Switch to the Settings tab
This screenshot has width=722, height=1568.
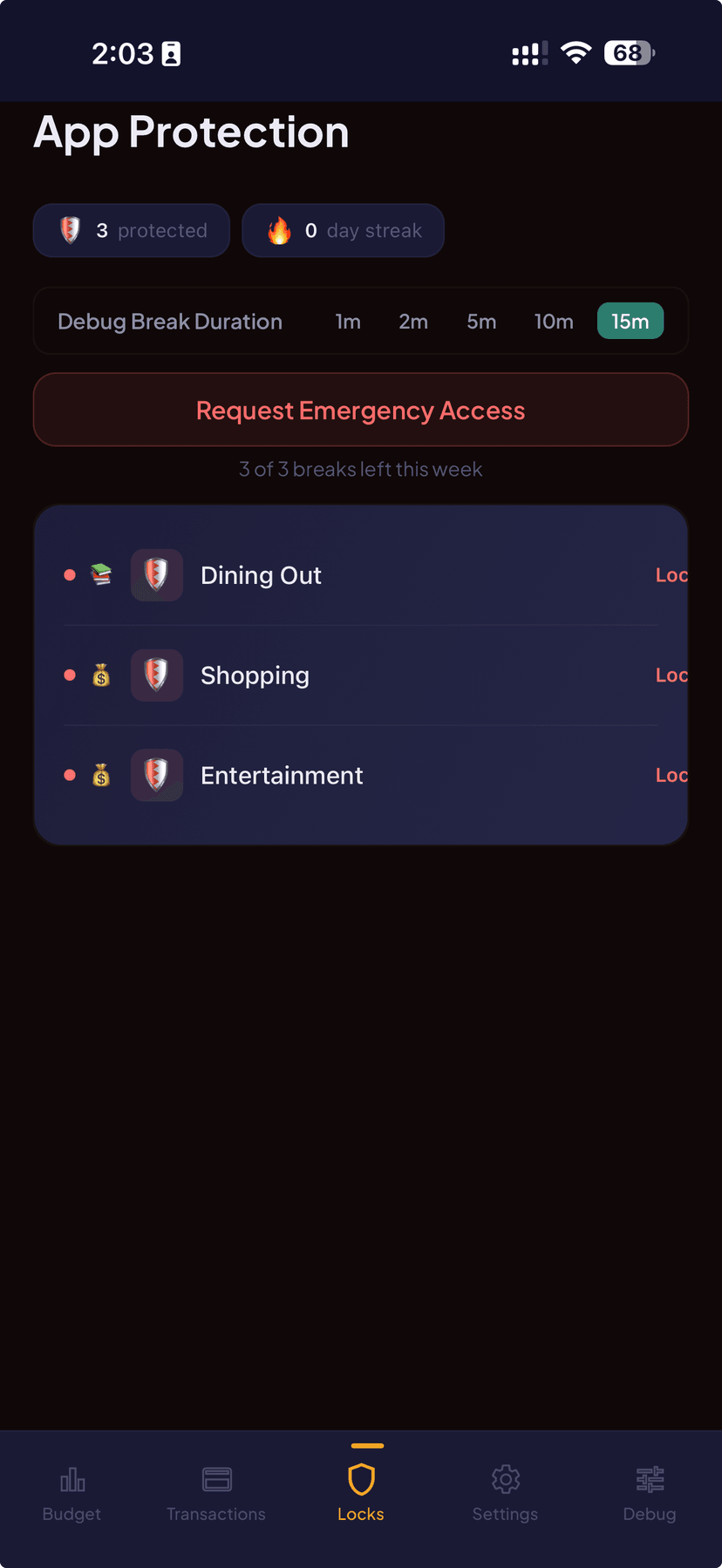[505, 1490]
